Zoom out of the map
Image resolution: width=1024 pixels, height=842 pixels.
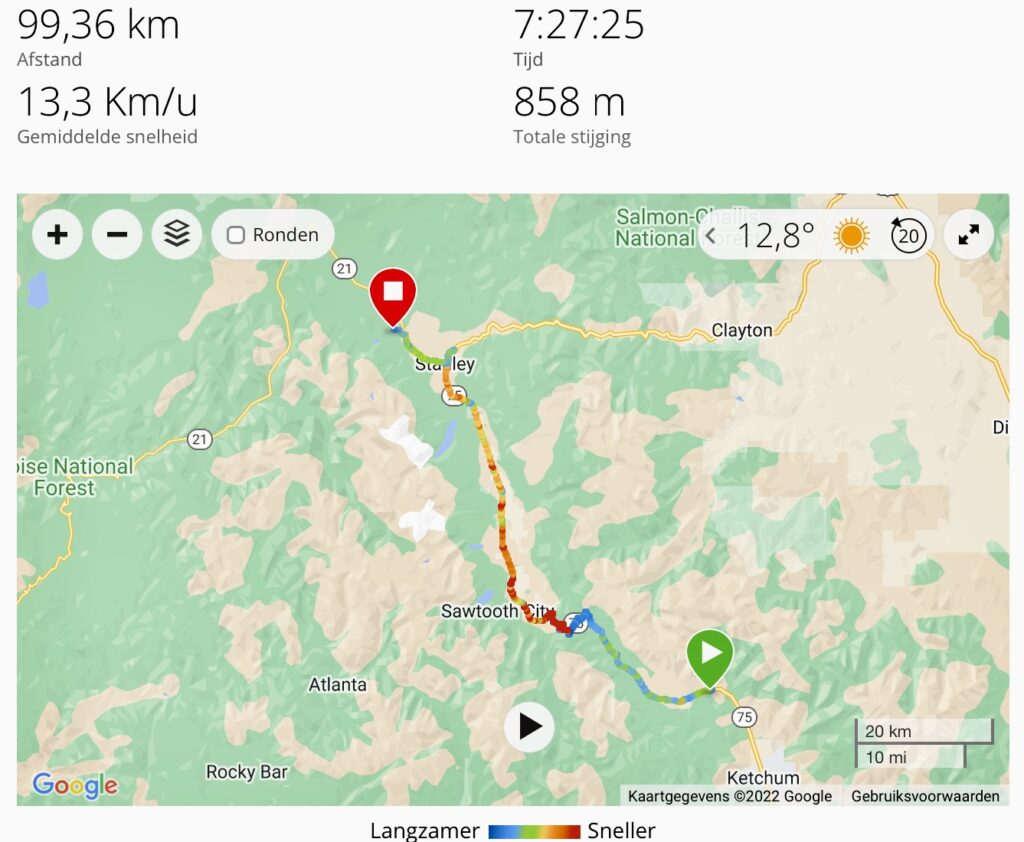(x=117, y=235)
